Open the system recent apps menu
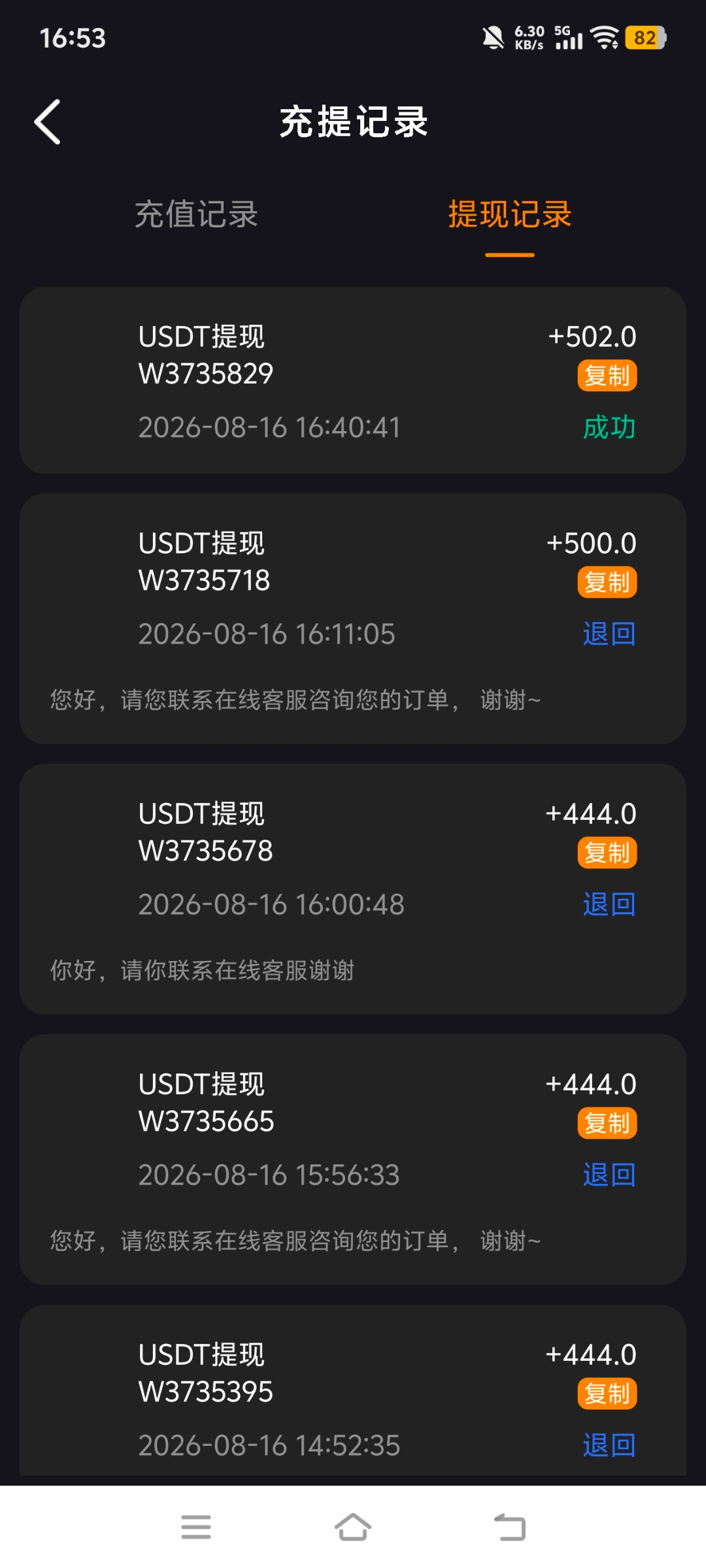Image resolution: width=706 pixels, height=1568 pixels. click(x=196, y=1527)
